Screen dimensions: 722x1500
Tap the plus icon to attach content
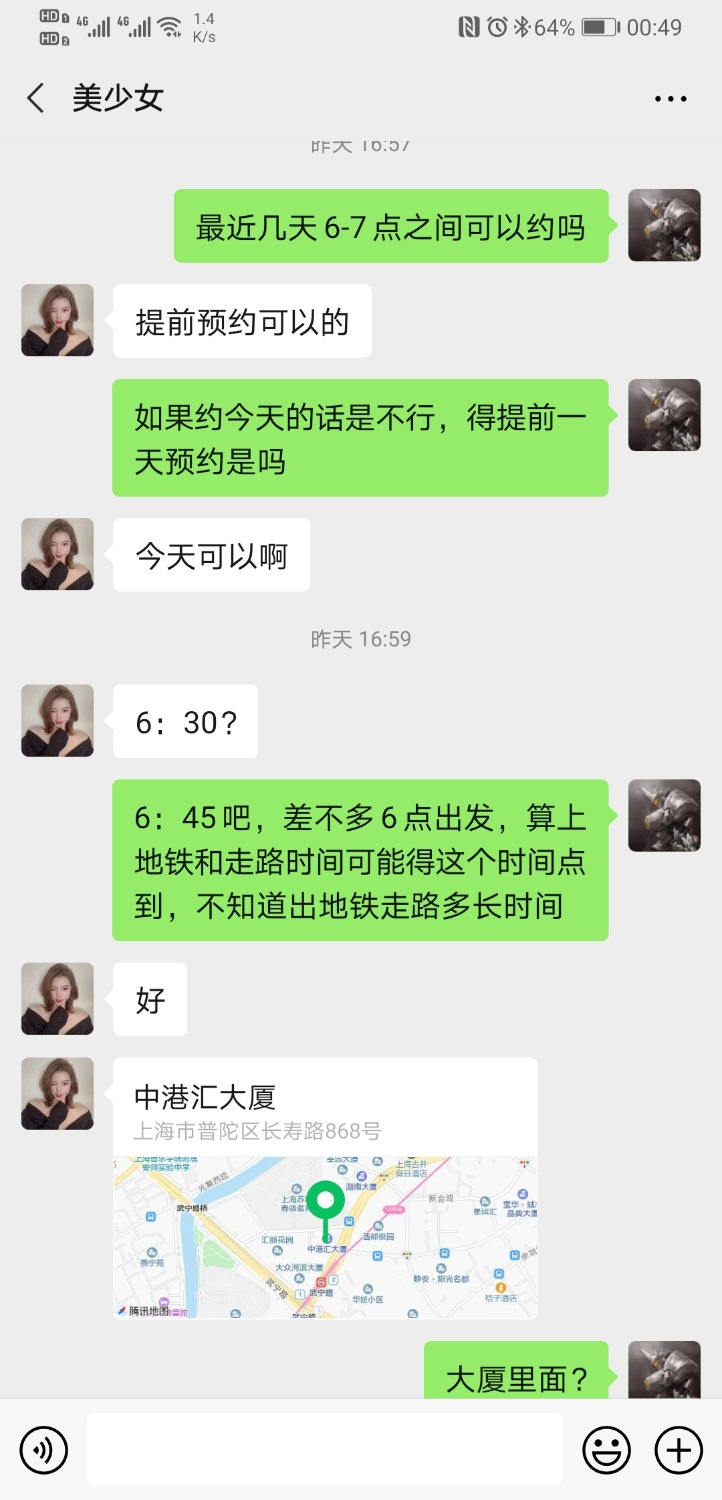coord(678,1449)
